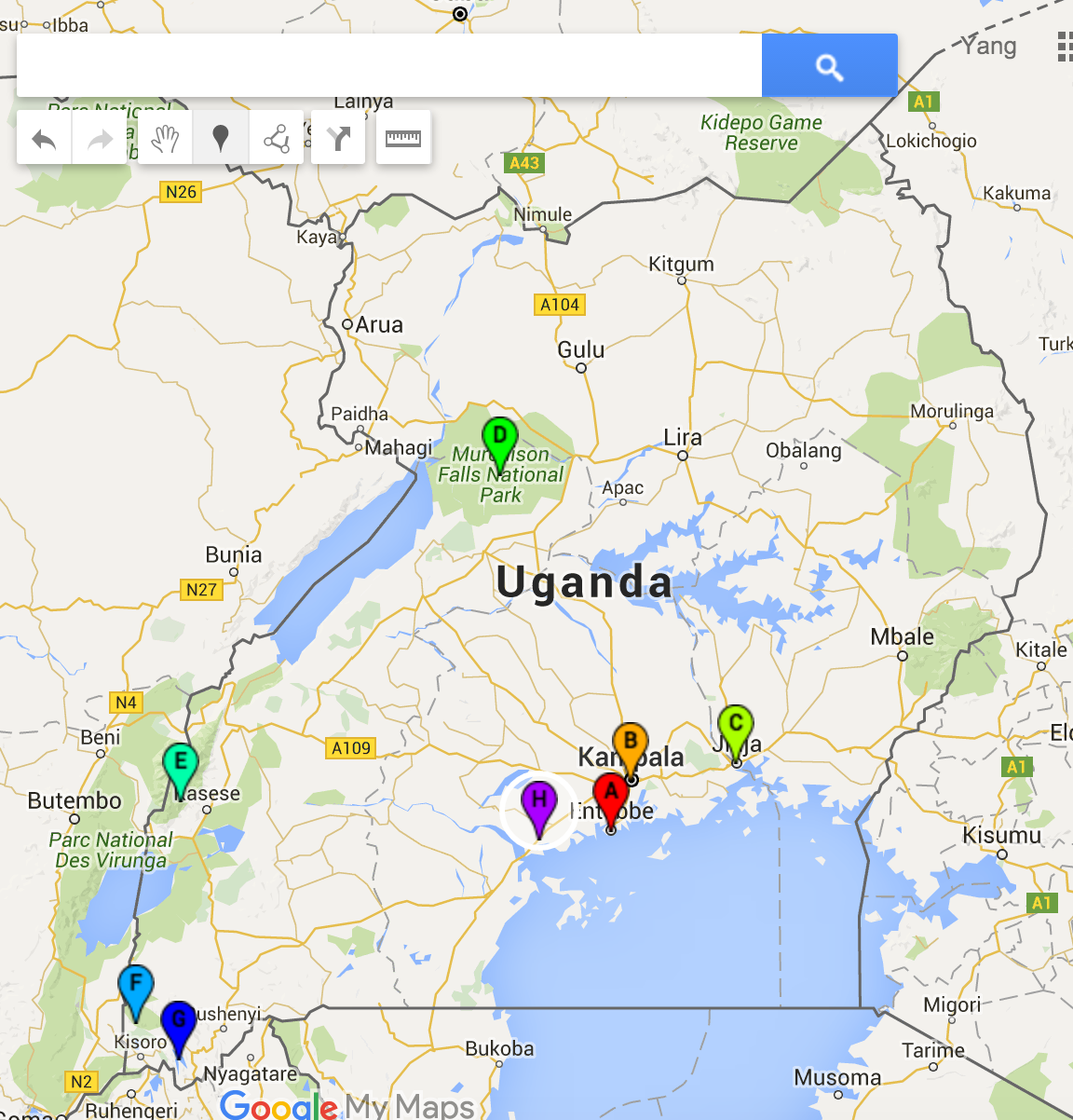The width and height of the screenshot is (1073, 1120).
Task: Open blue marker F near Kisoro
Action: click(x=136, y=986)
